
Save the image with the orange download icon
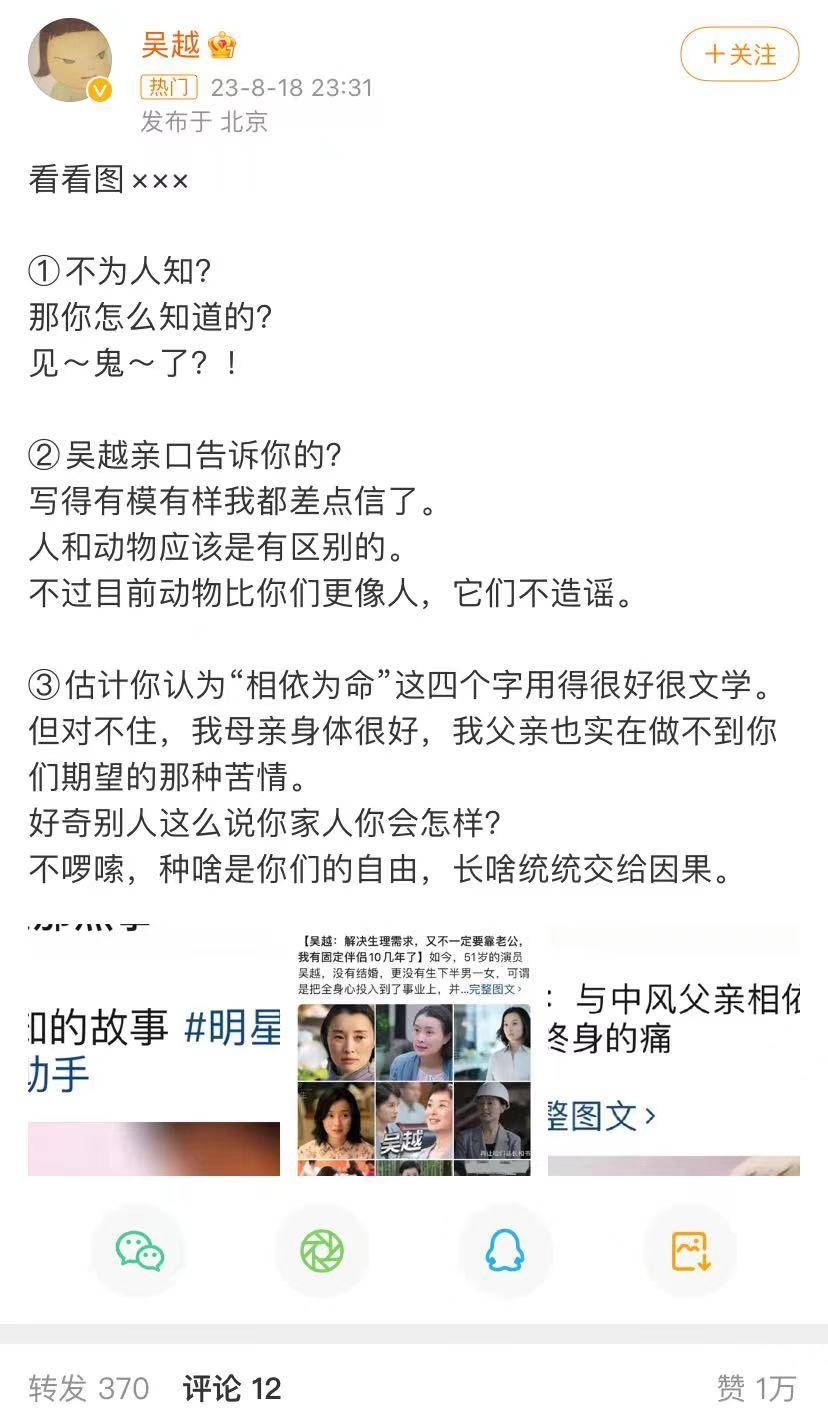pyautogui.click(x=690, y=1251)
